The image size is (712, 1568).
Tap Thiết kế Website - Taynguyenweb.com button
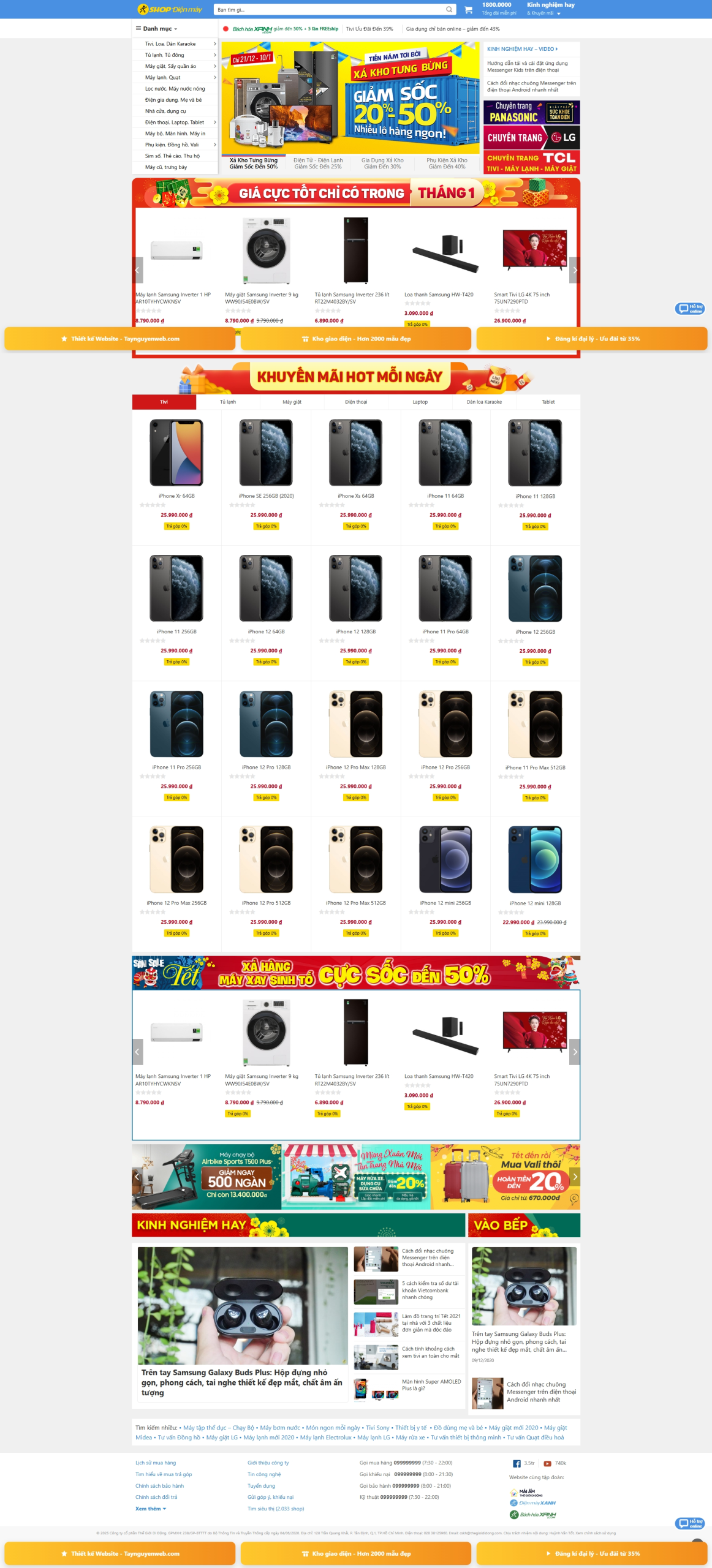120,339
